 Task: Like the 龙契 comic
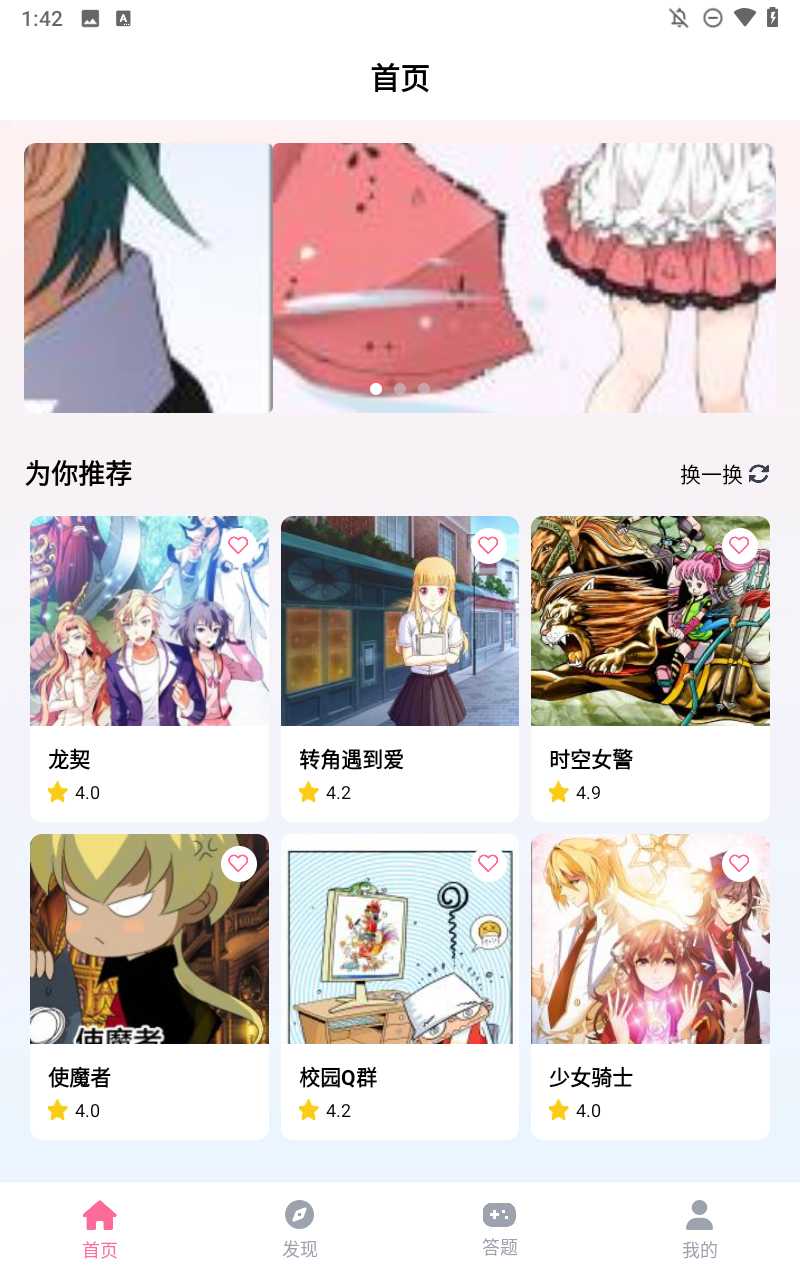(238, 545)
